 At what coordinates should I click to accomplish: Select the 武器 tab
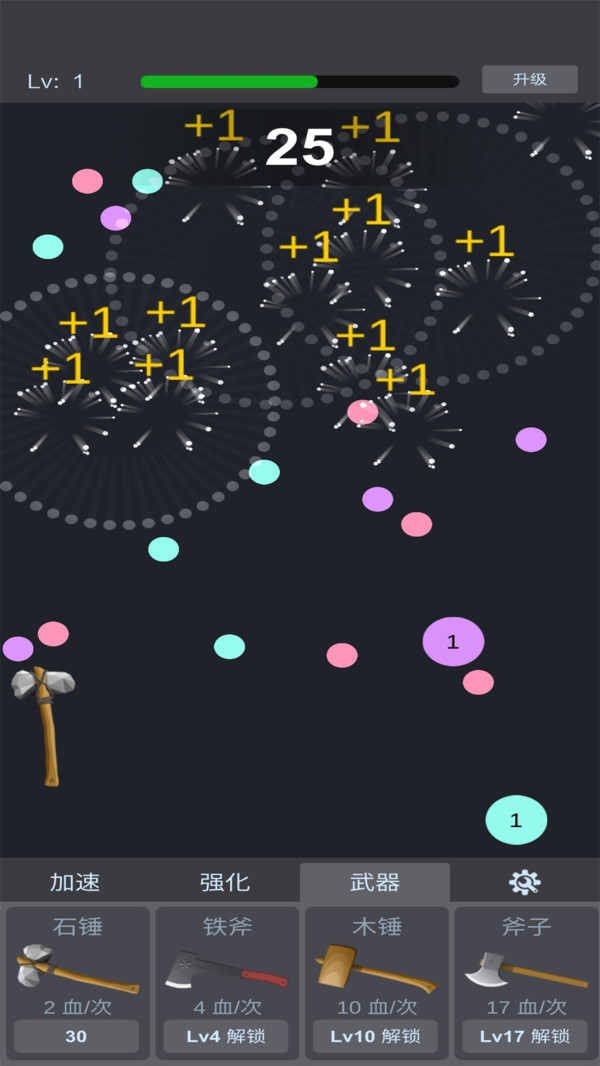375,882
